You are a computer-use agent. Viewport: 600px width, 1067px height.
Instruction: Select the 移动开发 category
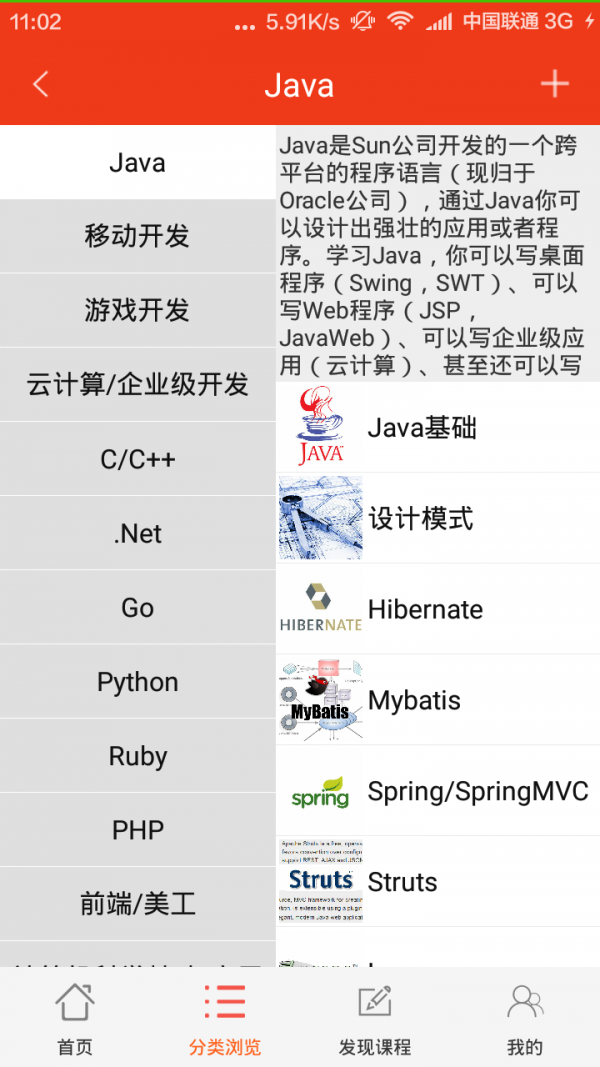(137, 236)
